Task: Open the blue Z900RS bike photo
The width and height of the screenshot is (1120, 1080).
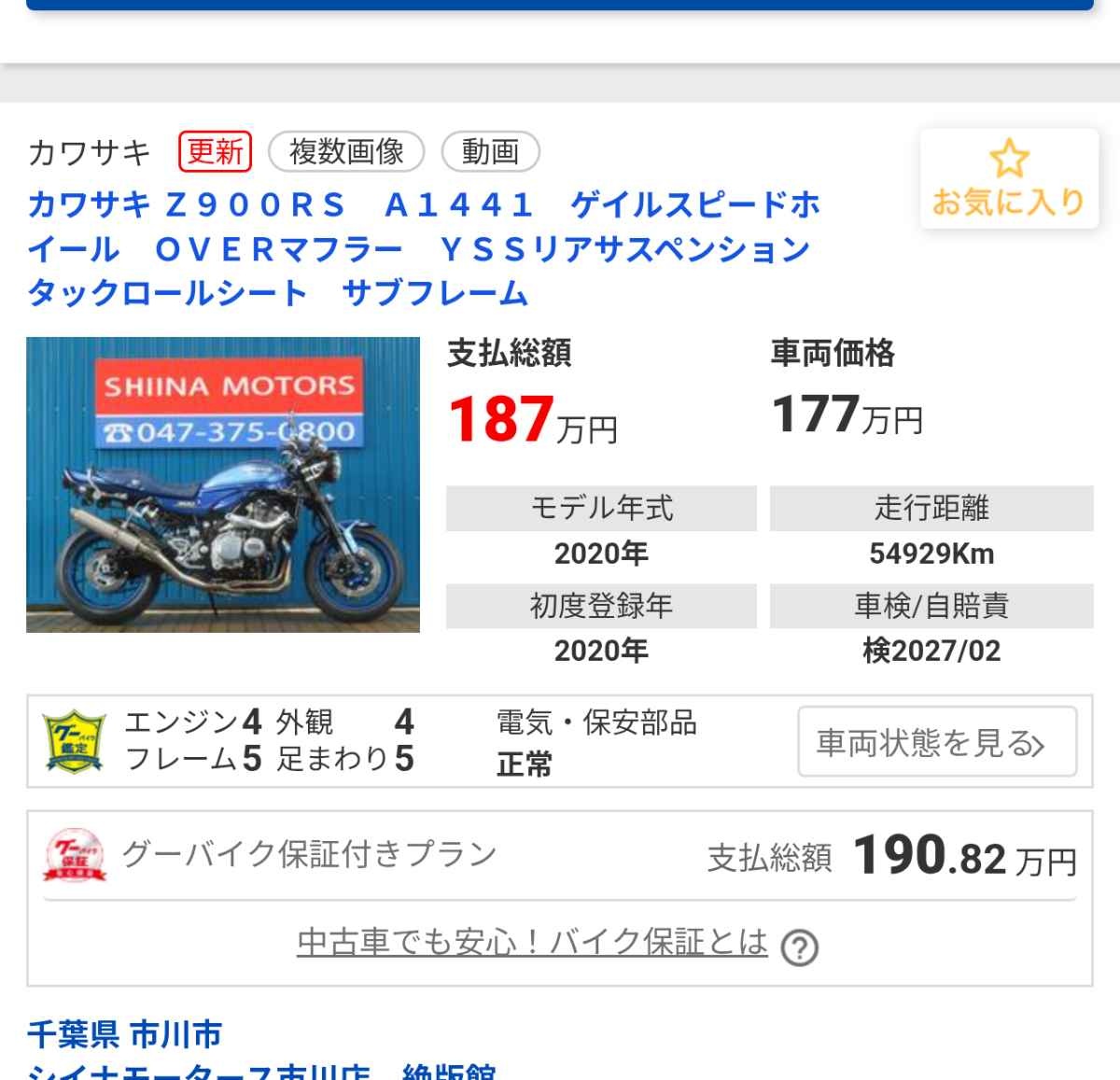Action: tap(223, 484)
